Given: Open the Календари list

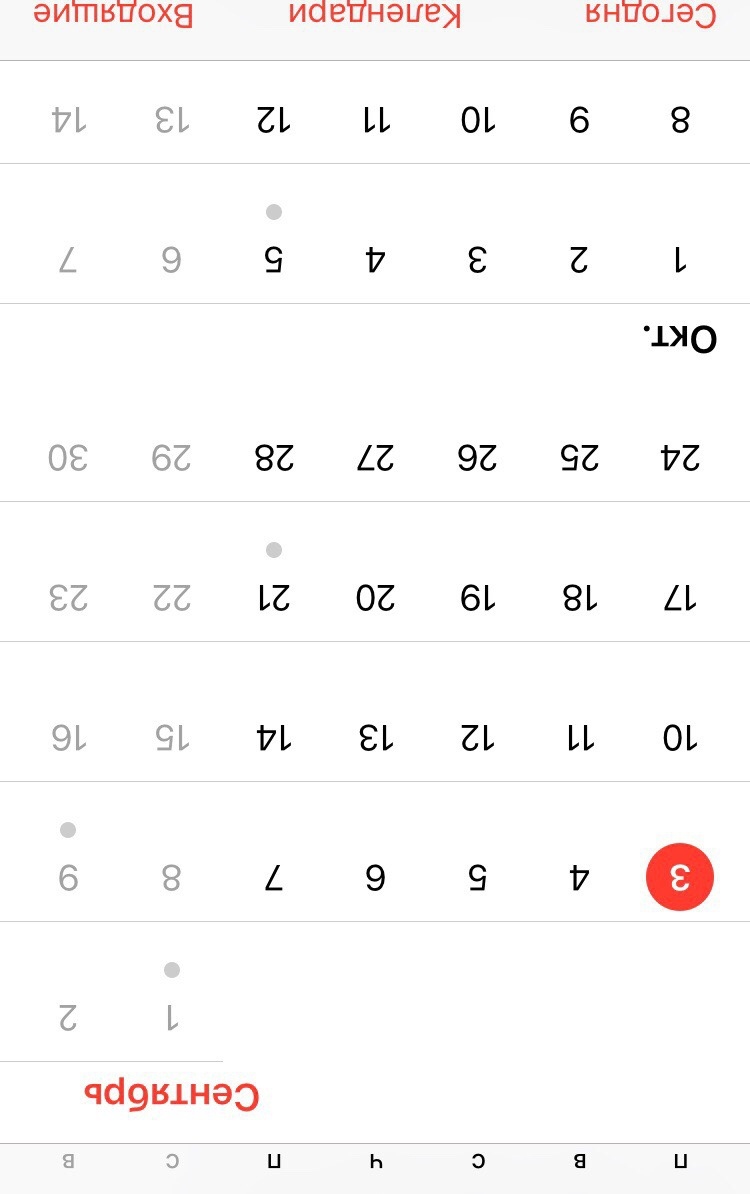Looking at the screenshot, I should 375,15.
